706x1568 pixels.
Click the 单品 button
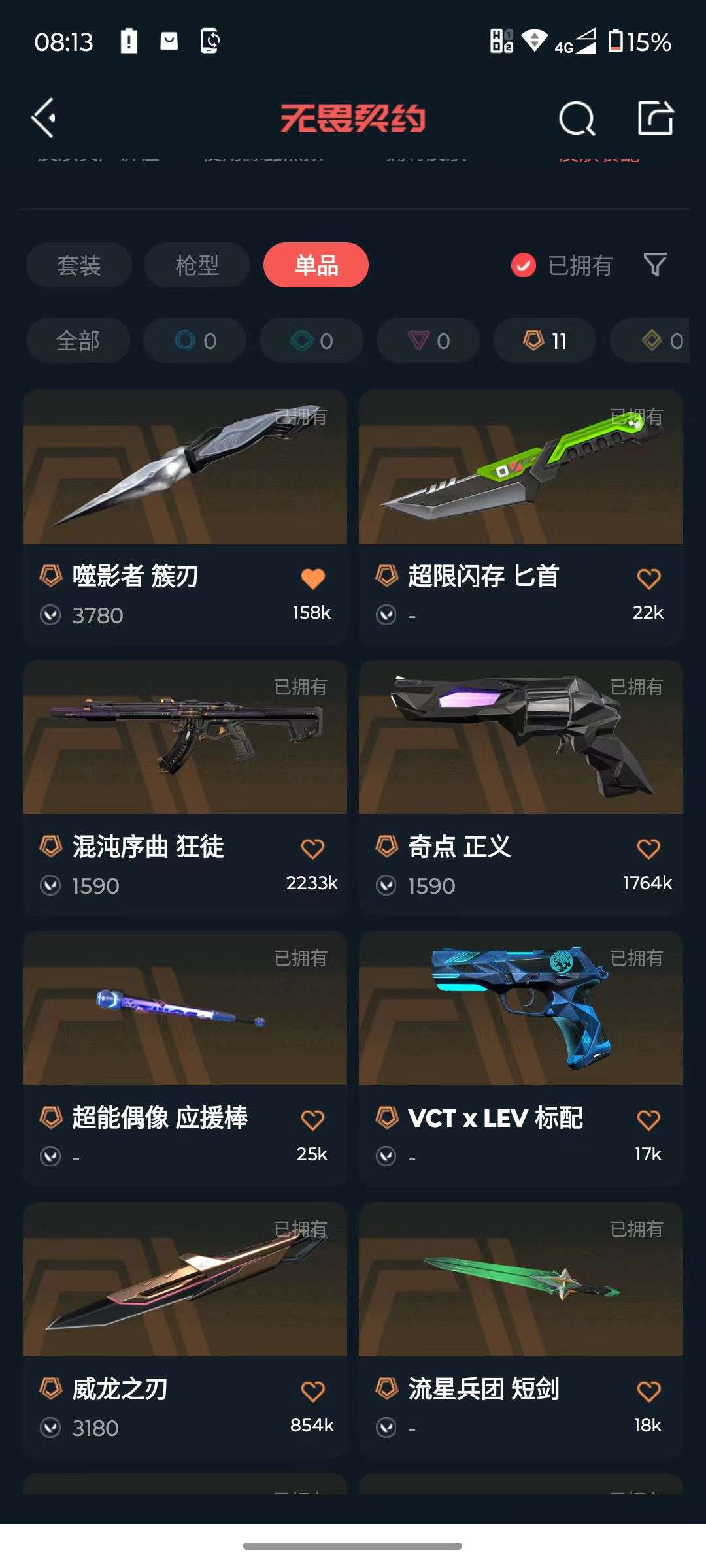pos(315,265)
